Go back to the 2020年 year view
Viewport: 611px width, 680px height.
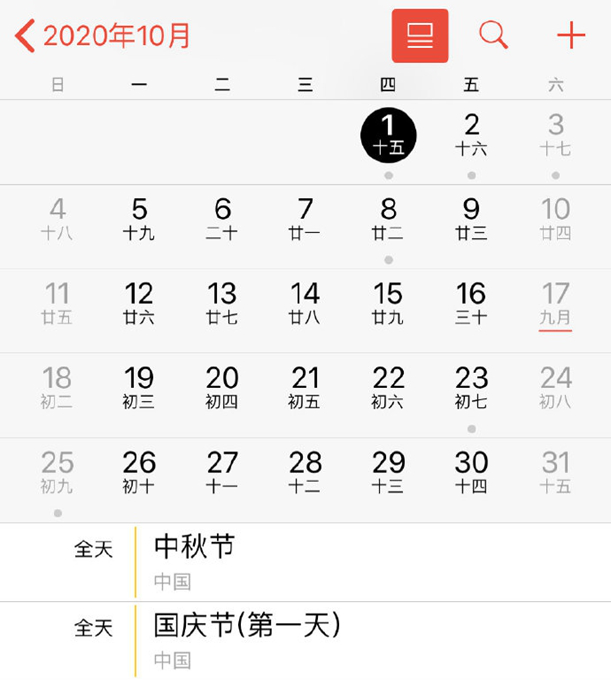(104, 36)
